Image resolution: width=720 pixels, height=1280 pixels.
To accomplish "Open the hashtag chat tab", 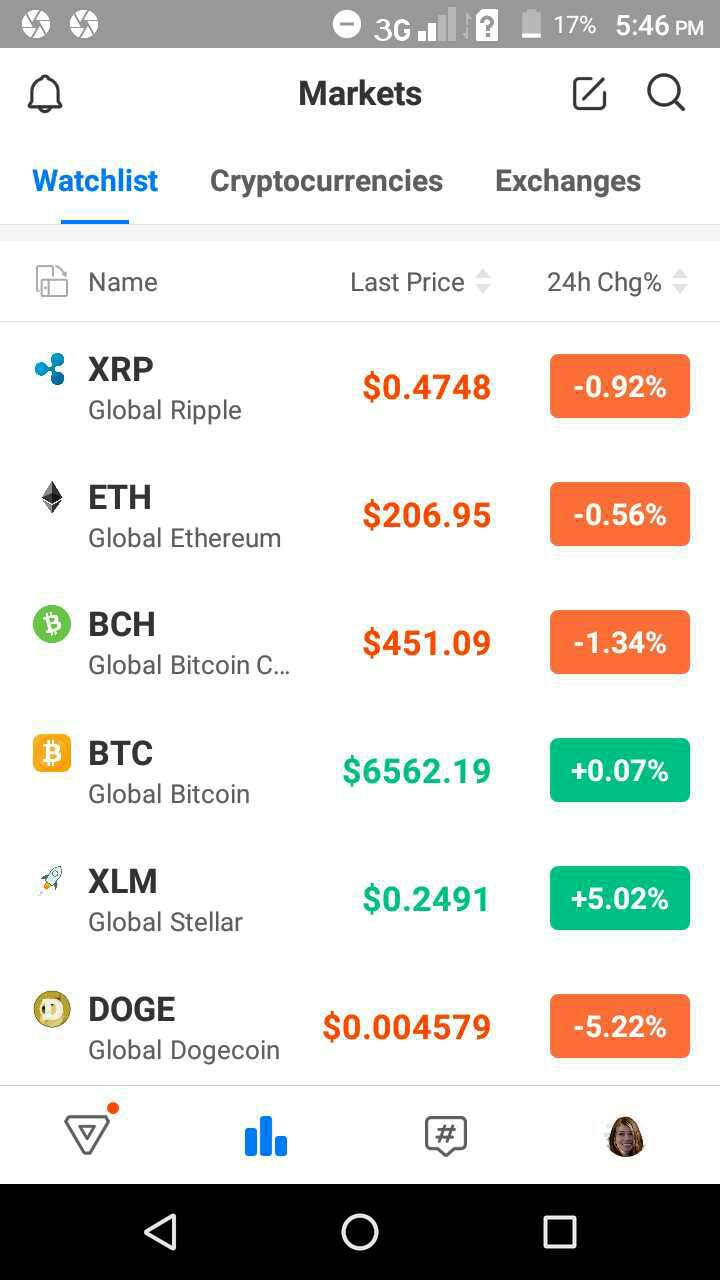I will 446,1136.
